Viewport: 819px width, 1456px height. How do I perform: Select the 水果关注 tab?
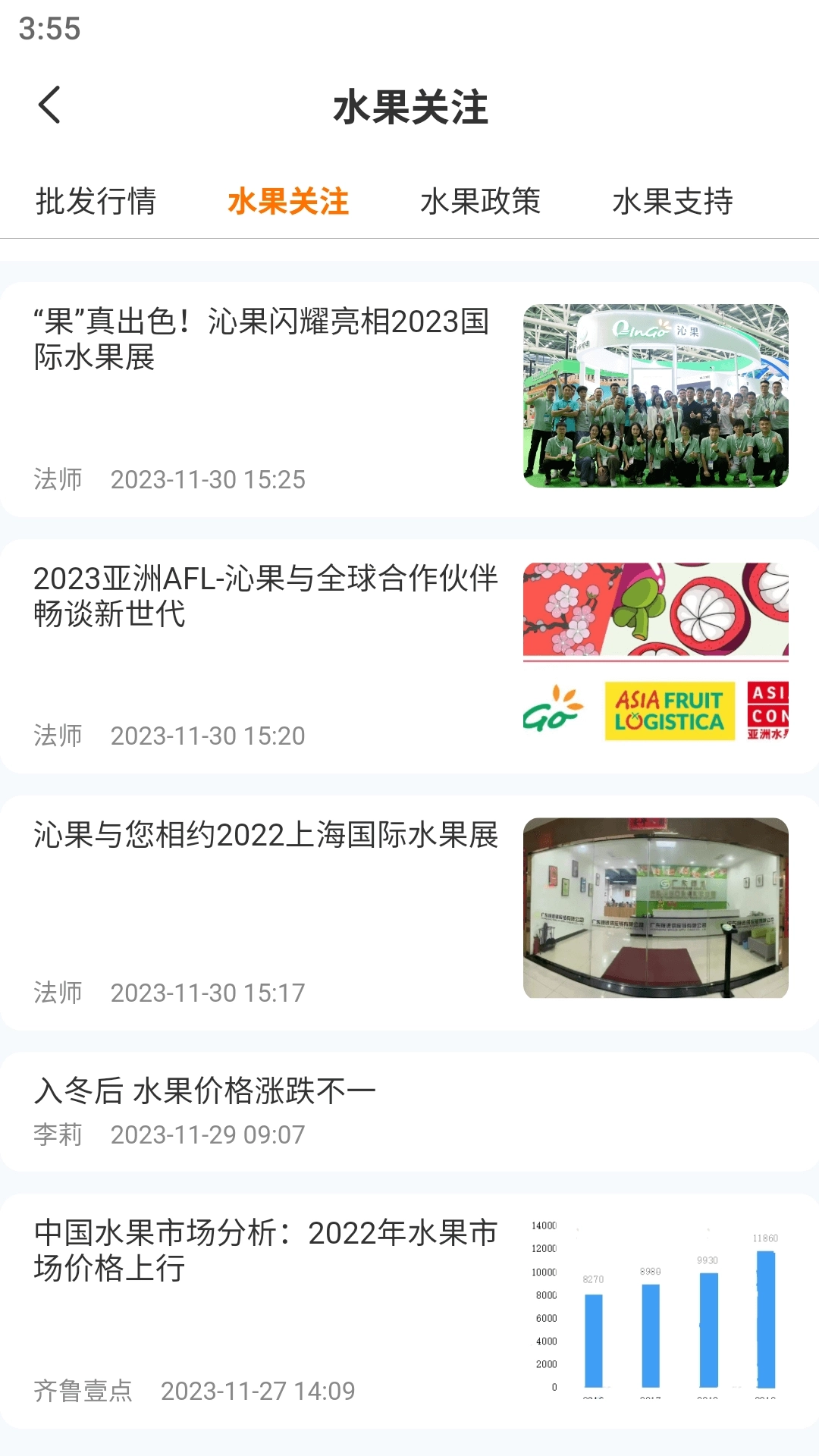coord(288,202)
